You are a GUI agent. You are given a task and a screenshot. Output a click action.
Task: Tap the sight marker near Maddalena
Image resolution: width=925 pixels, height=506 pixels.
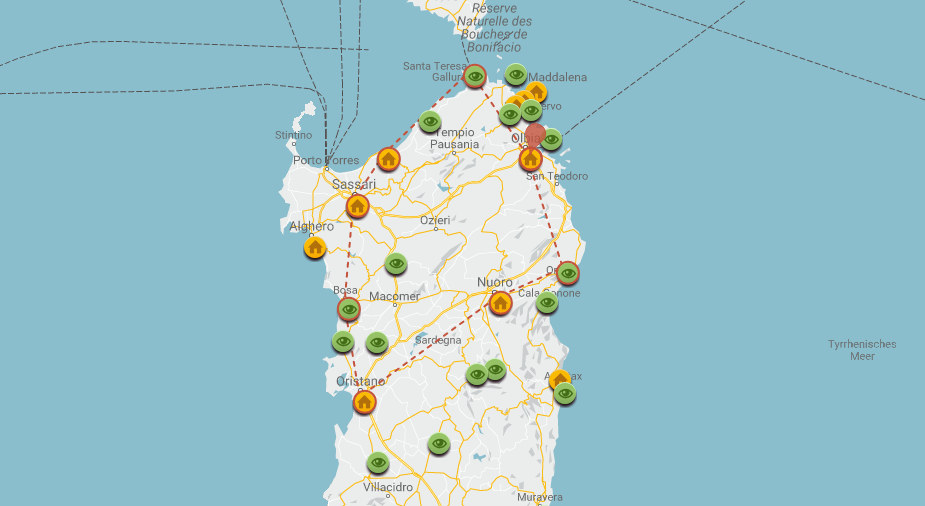(516, 74)
